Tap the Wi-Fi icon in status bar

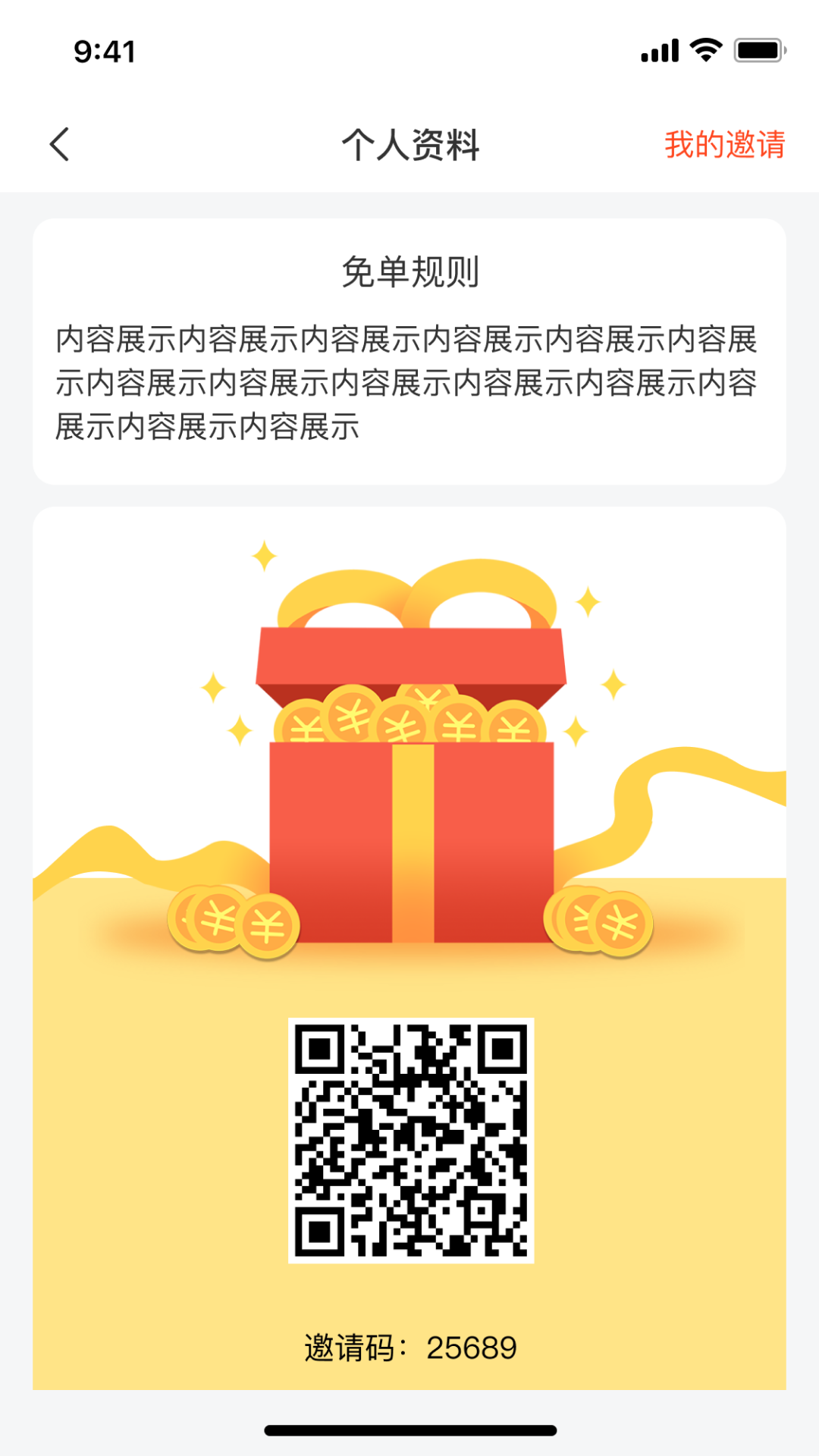click(x=705, y=49)
